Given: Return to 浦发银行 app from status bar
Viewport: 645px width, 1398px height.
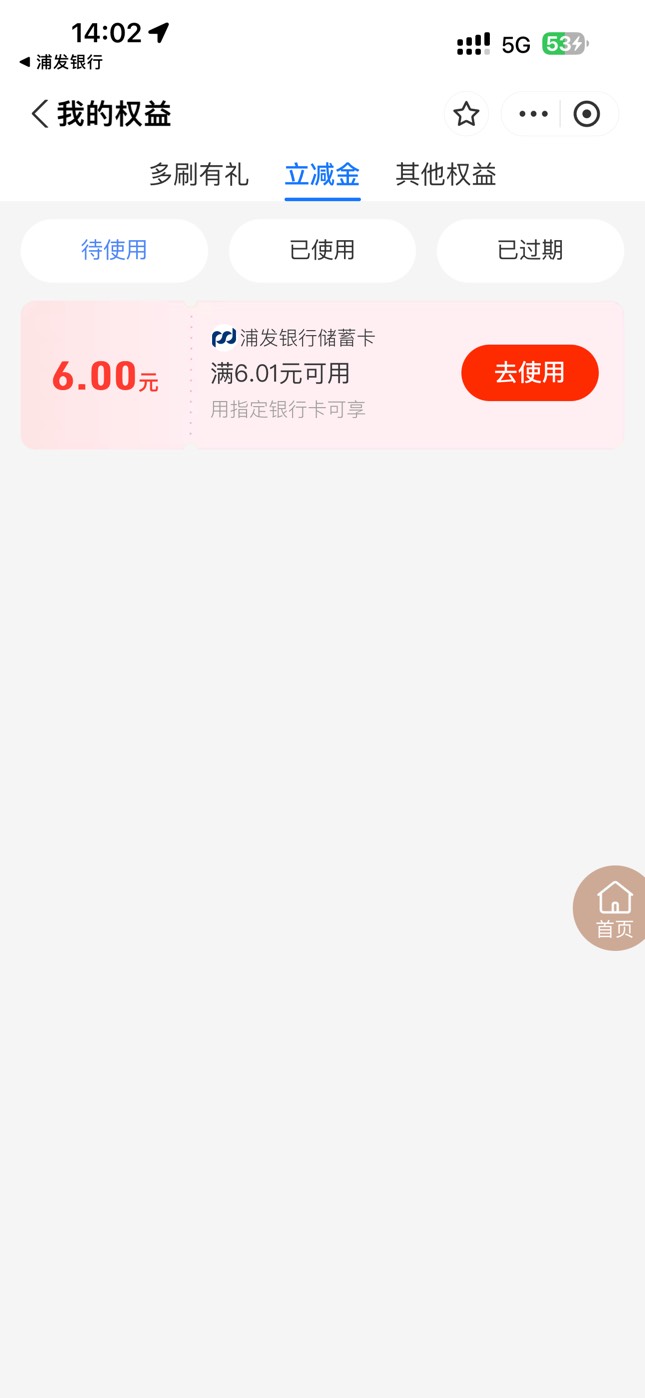Looking at the screenshot, I should pyautogui.click(x=61, y=62).
